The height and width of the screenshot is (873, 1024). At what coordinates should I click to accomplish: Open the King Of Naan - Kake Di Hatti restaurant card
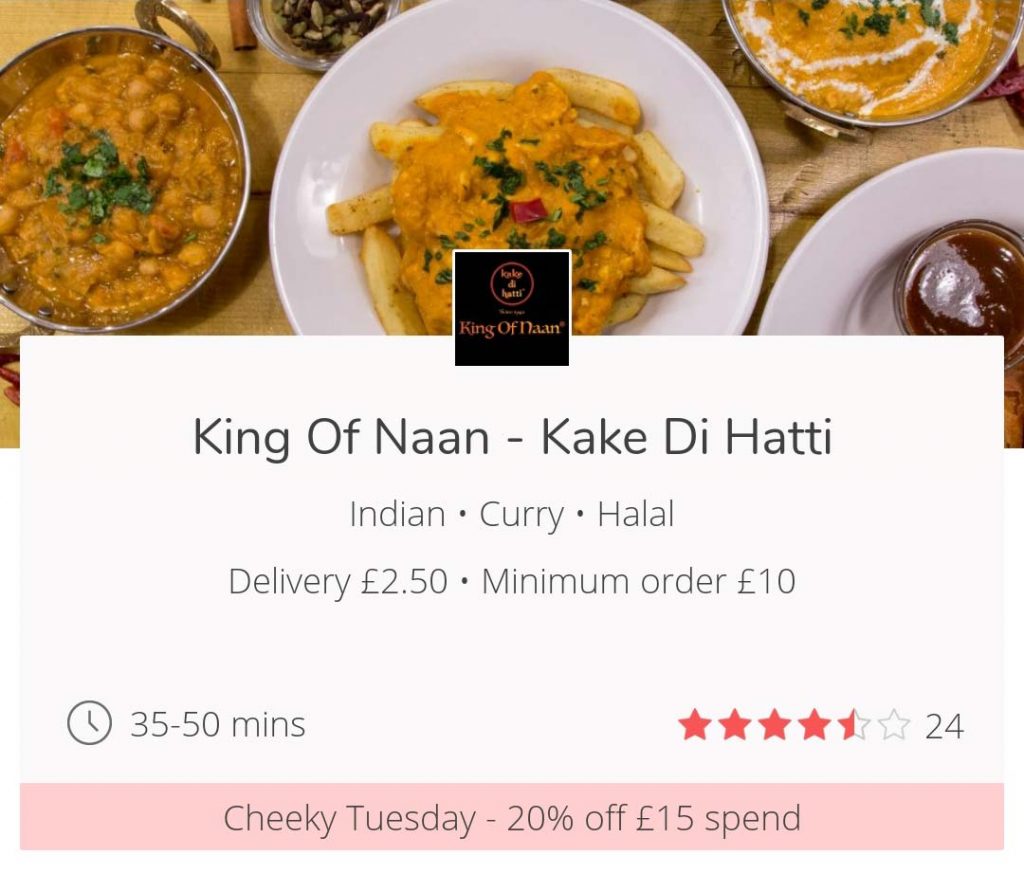[x=511, y=439]
